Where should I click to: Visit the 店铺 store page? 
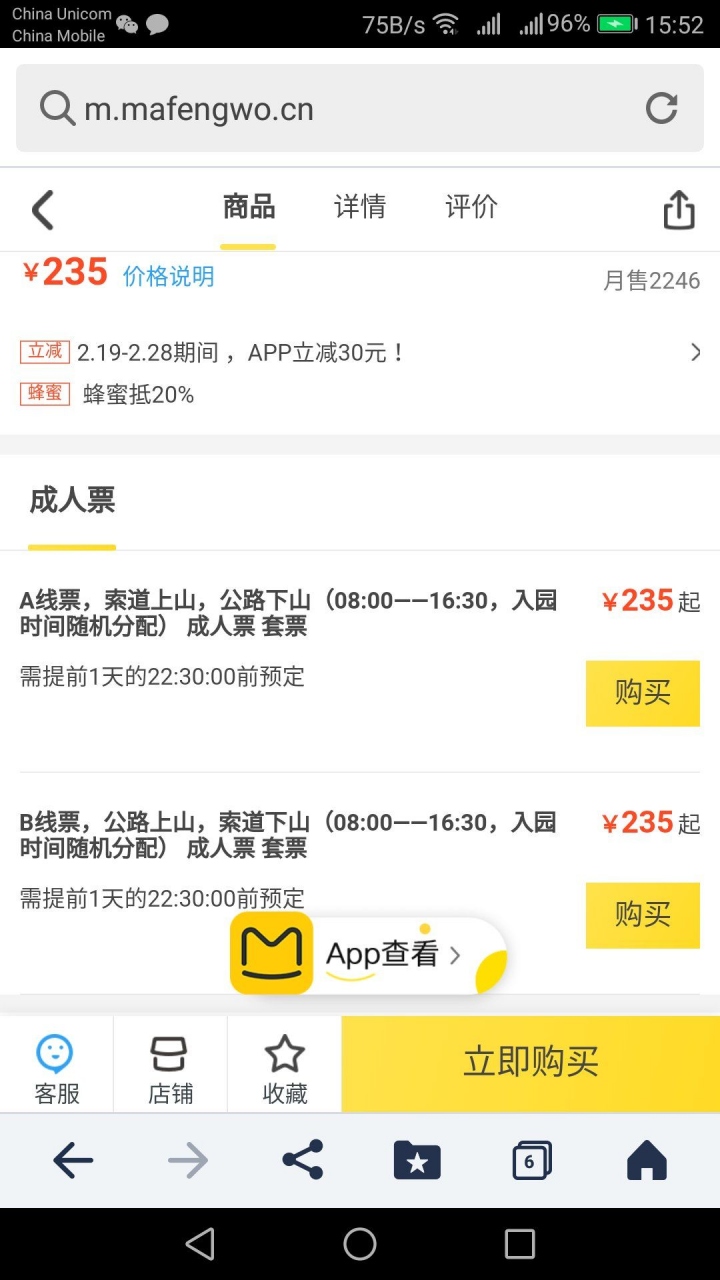[x=170, y=1066]
